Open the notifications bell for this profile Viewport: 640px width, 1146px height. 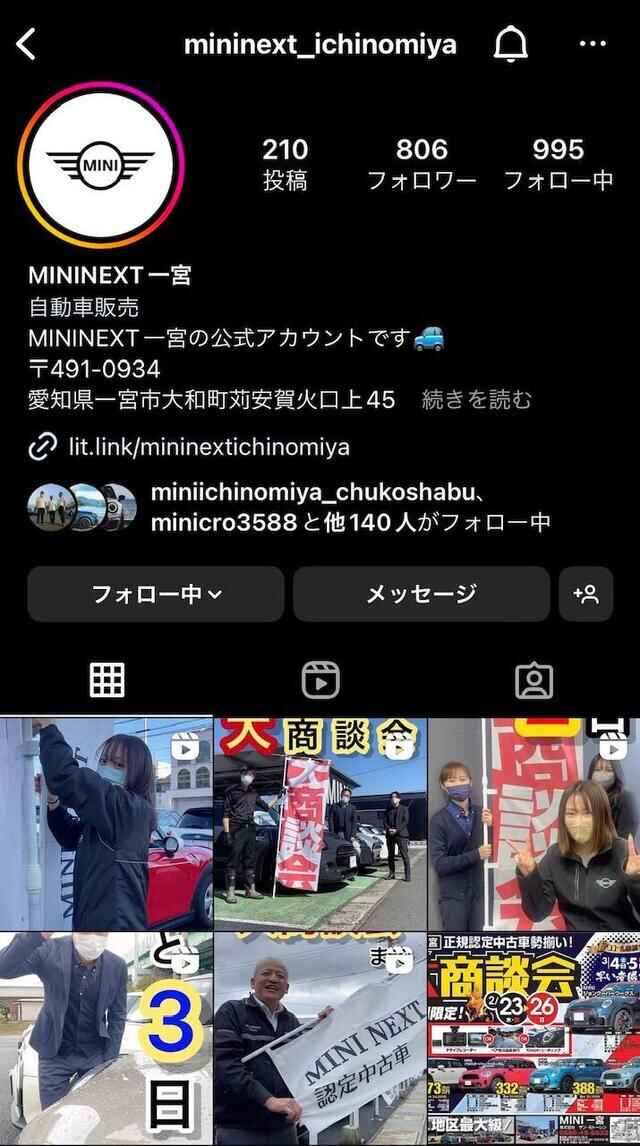pos(511,44)
